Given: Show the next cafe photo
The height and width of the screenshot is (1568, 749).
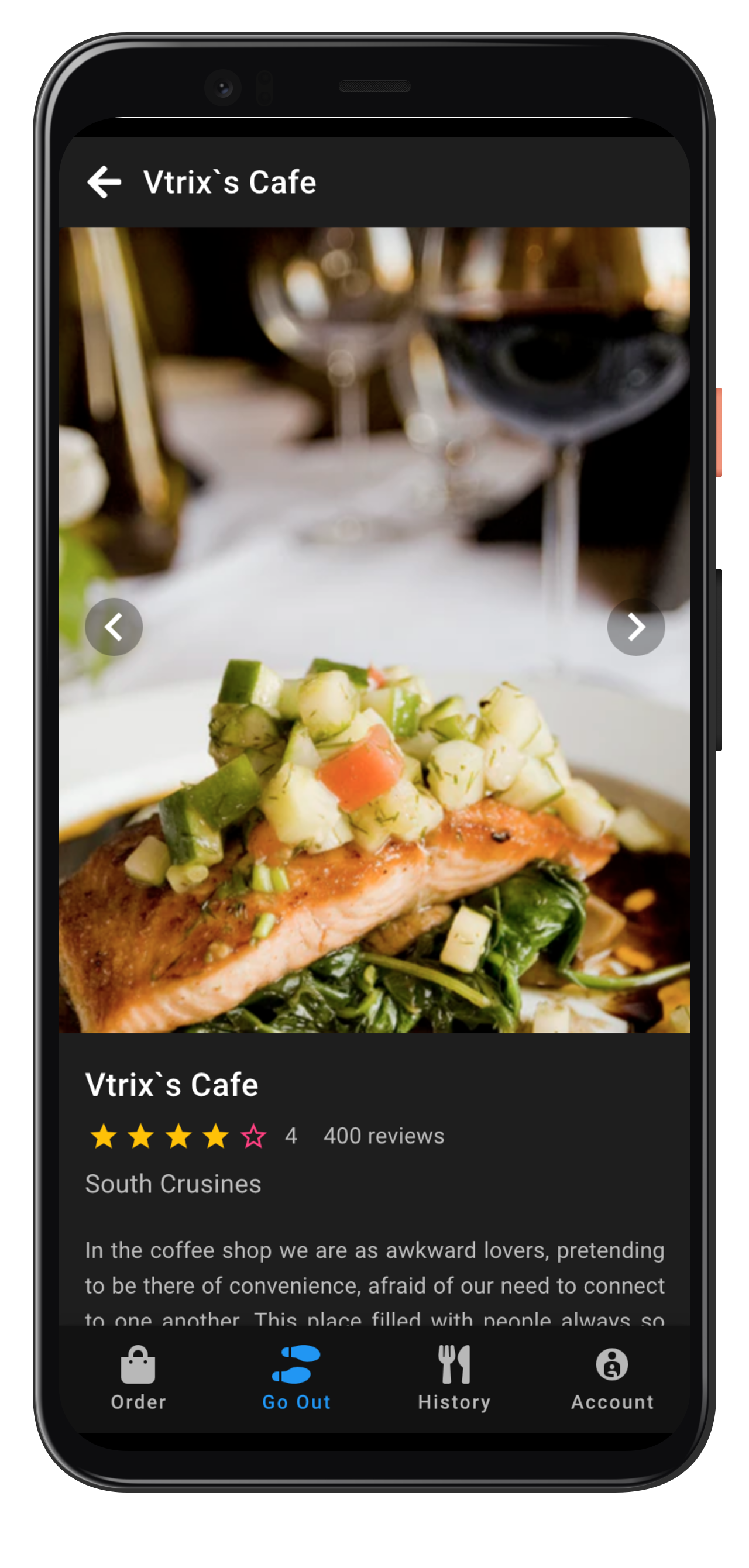Looking at the screenshot, I should tap(635, 627).
